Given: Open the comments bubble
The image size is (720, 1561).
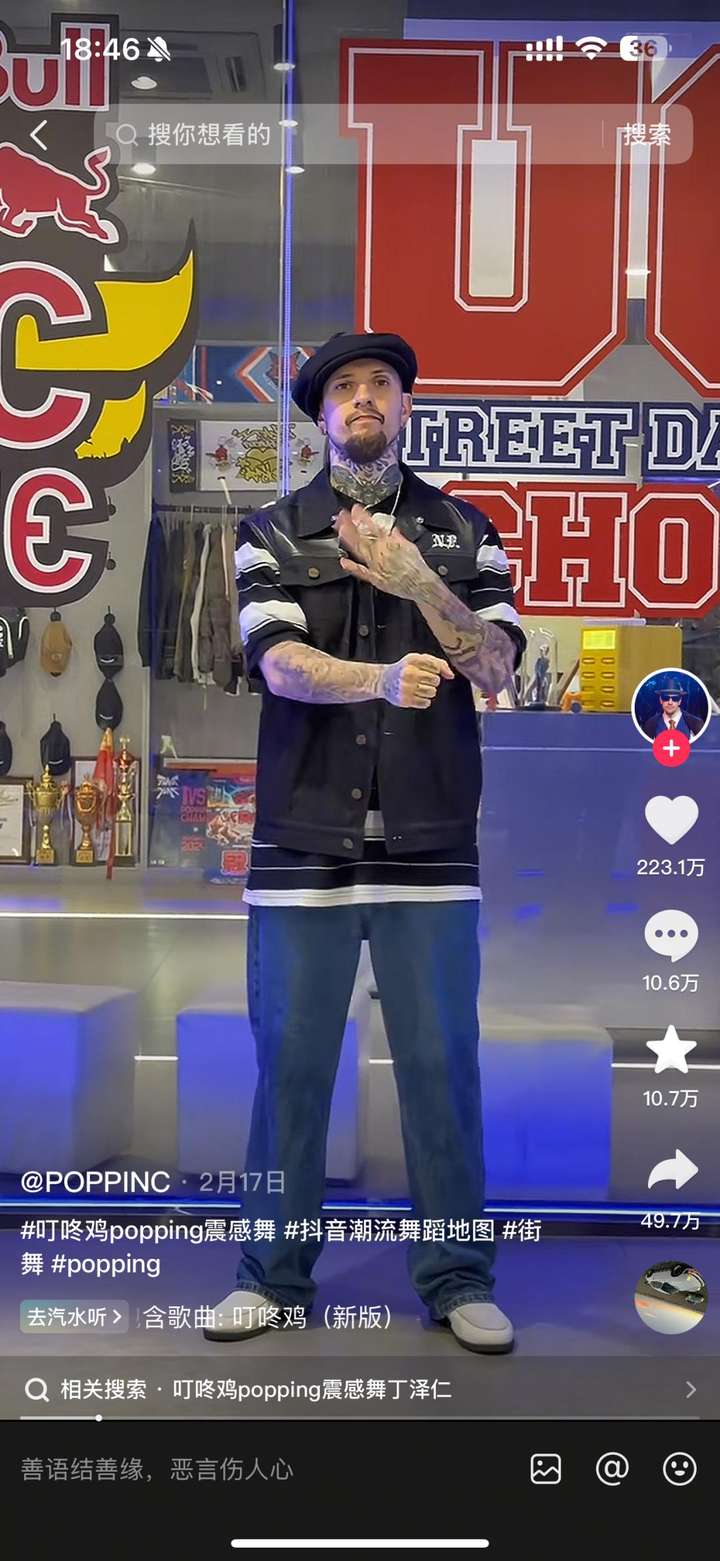Looking at the screenshot, I should (671, 937).
